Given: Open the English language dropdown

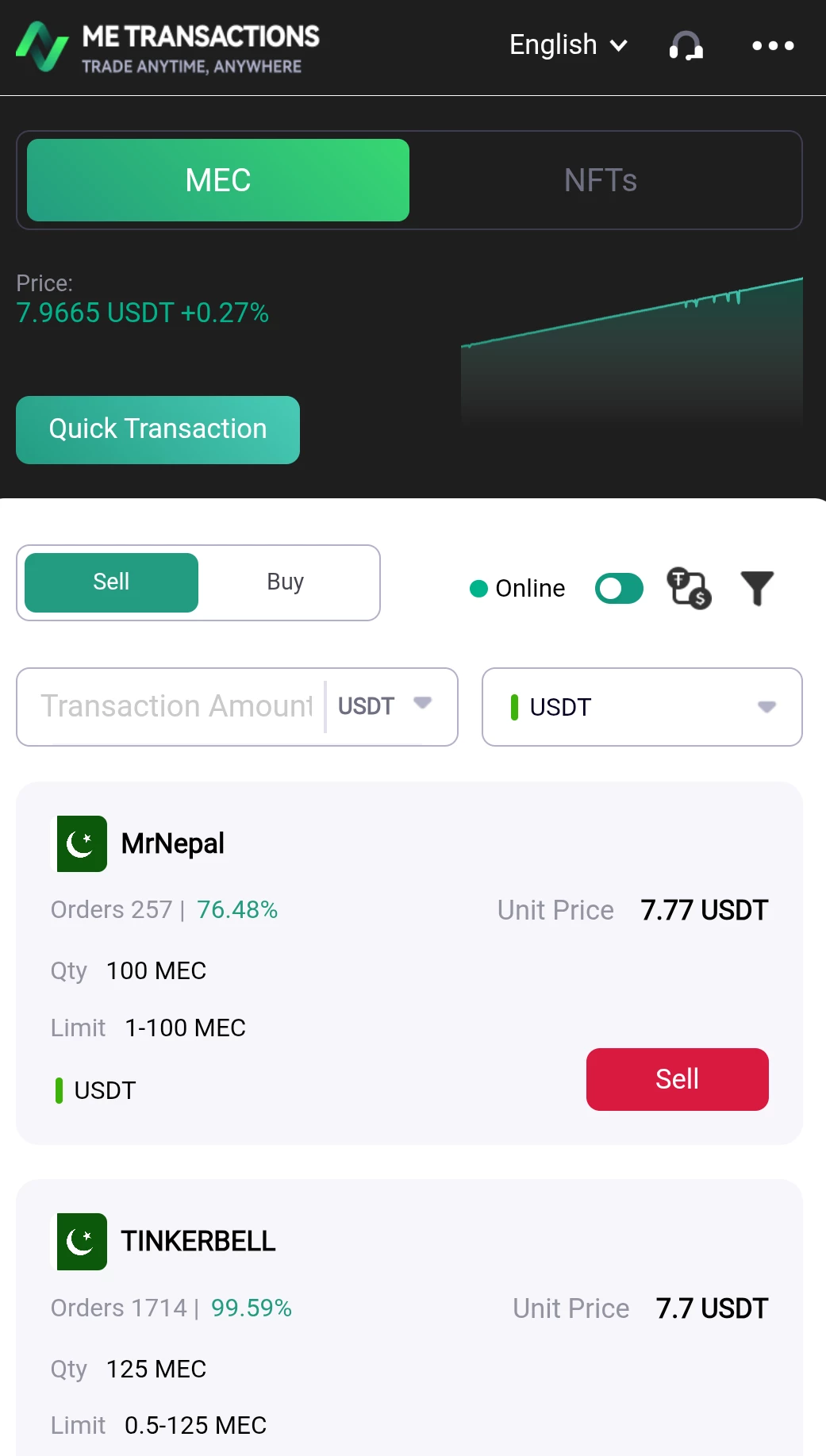Looking at the screenshot, I should (x=568, y=45).
